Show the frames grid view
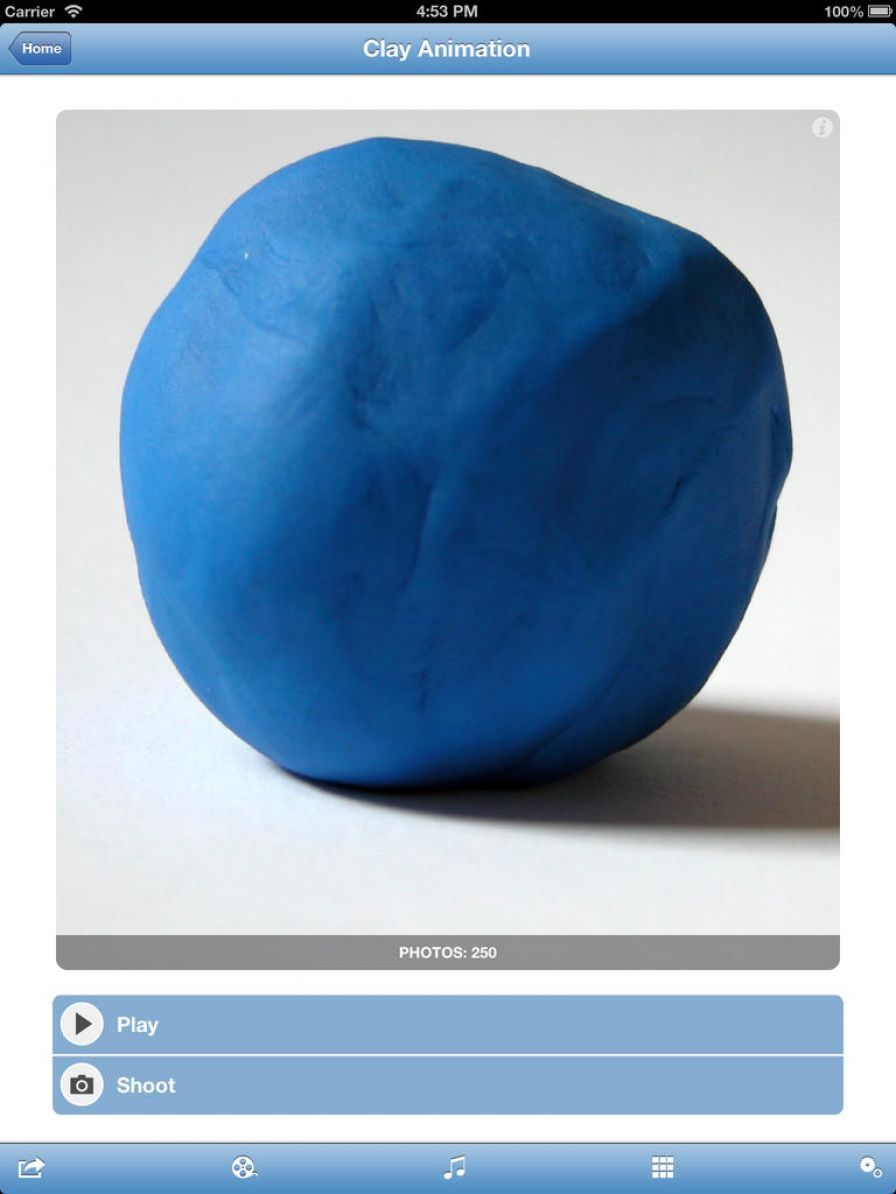Image resolution: width=896 pixels, height=1194 pixels. point(662,1167)
